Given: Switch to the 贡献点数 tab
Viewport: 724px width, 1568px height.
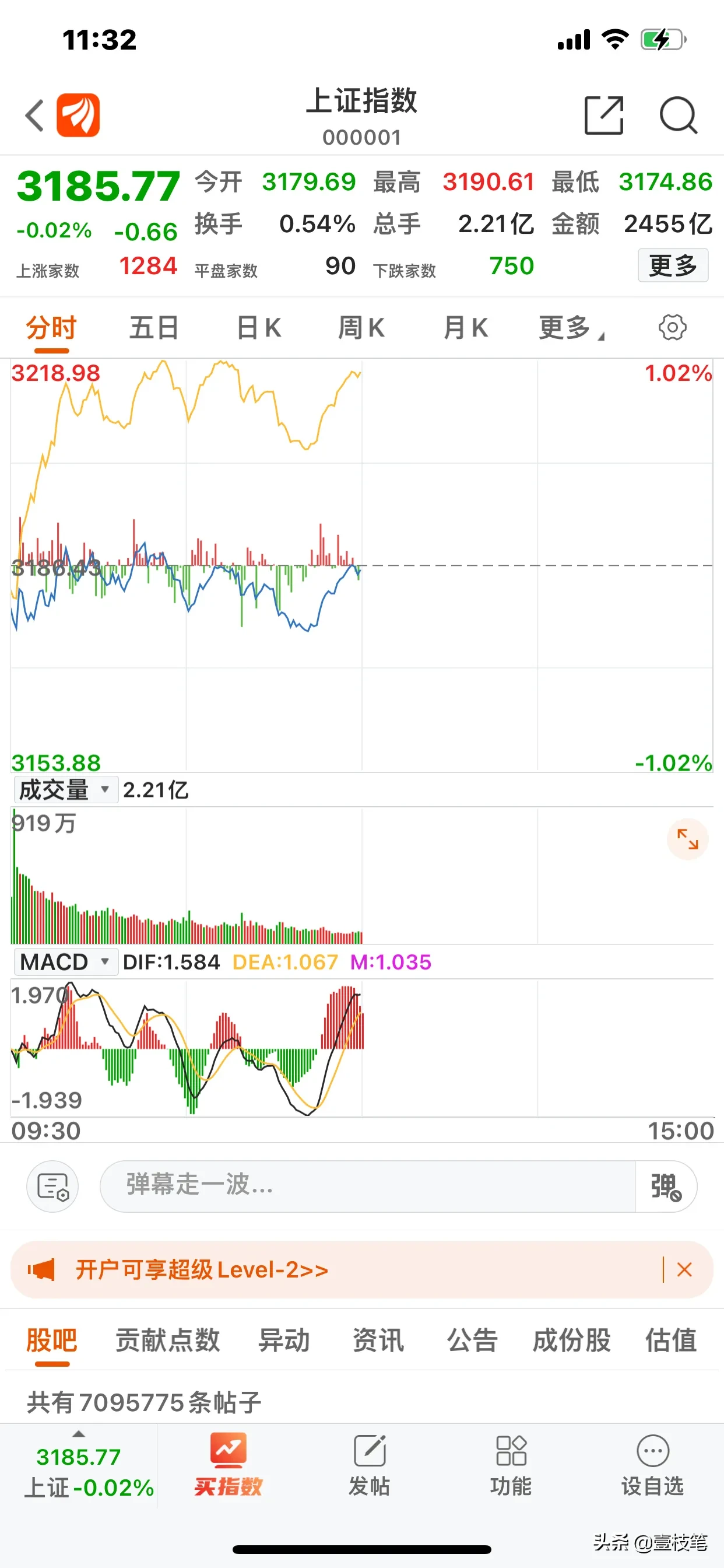Looking at the screenshot, I should [167, 1340].
